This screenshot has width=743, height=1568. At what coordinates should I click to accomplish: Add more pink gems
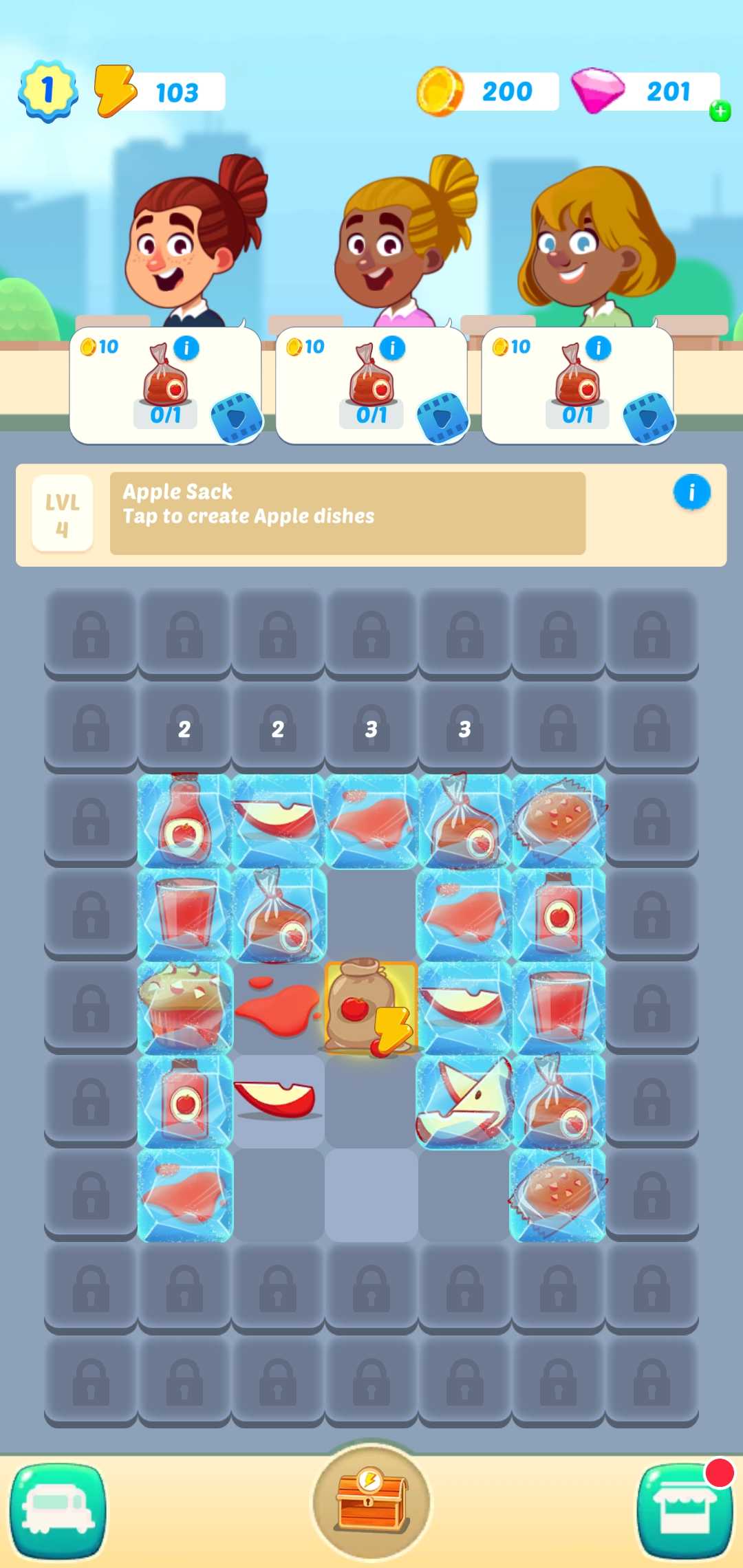(720, 111)
